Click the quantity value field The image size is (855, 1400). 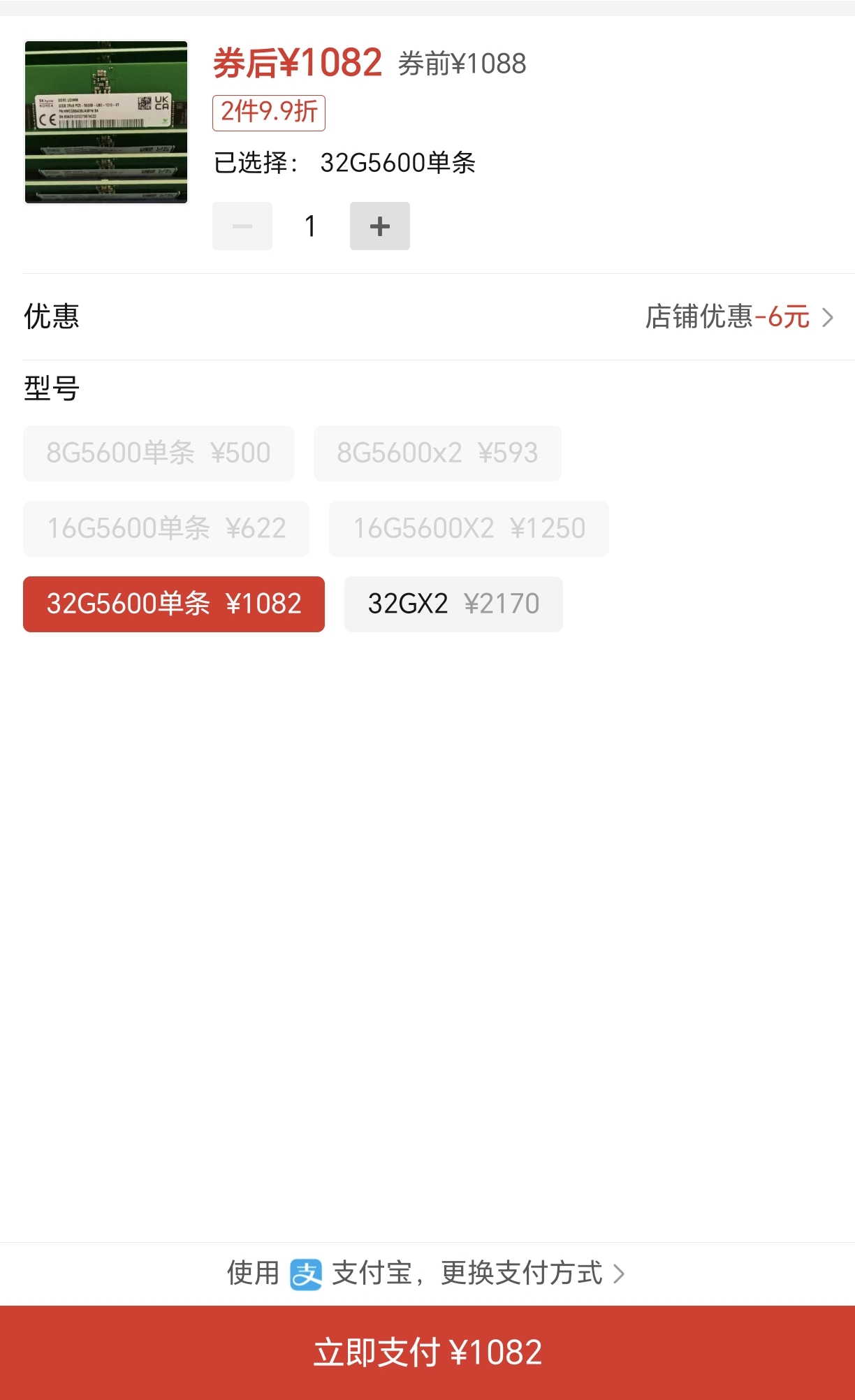pyautogui.click(x=310, y=225)
